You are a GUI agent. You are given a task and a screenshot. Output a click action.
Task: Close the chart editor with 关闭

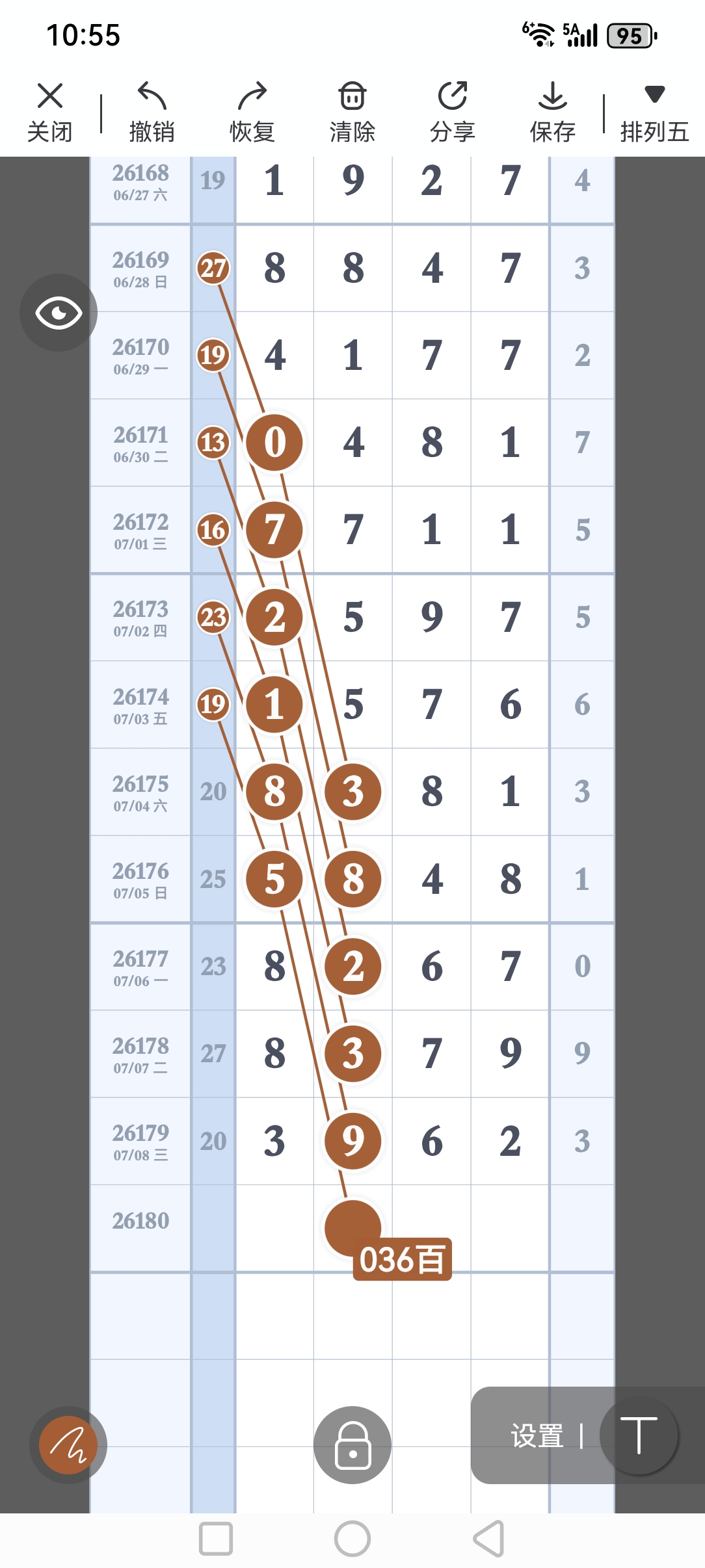(x=50, y=112)
